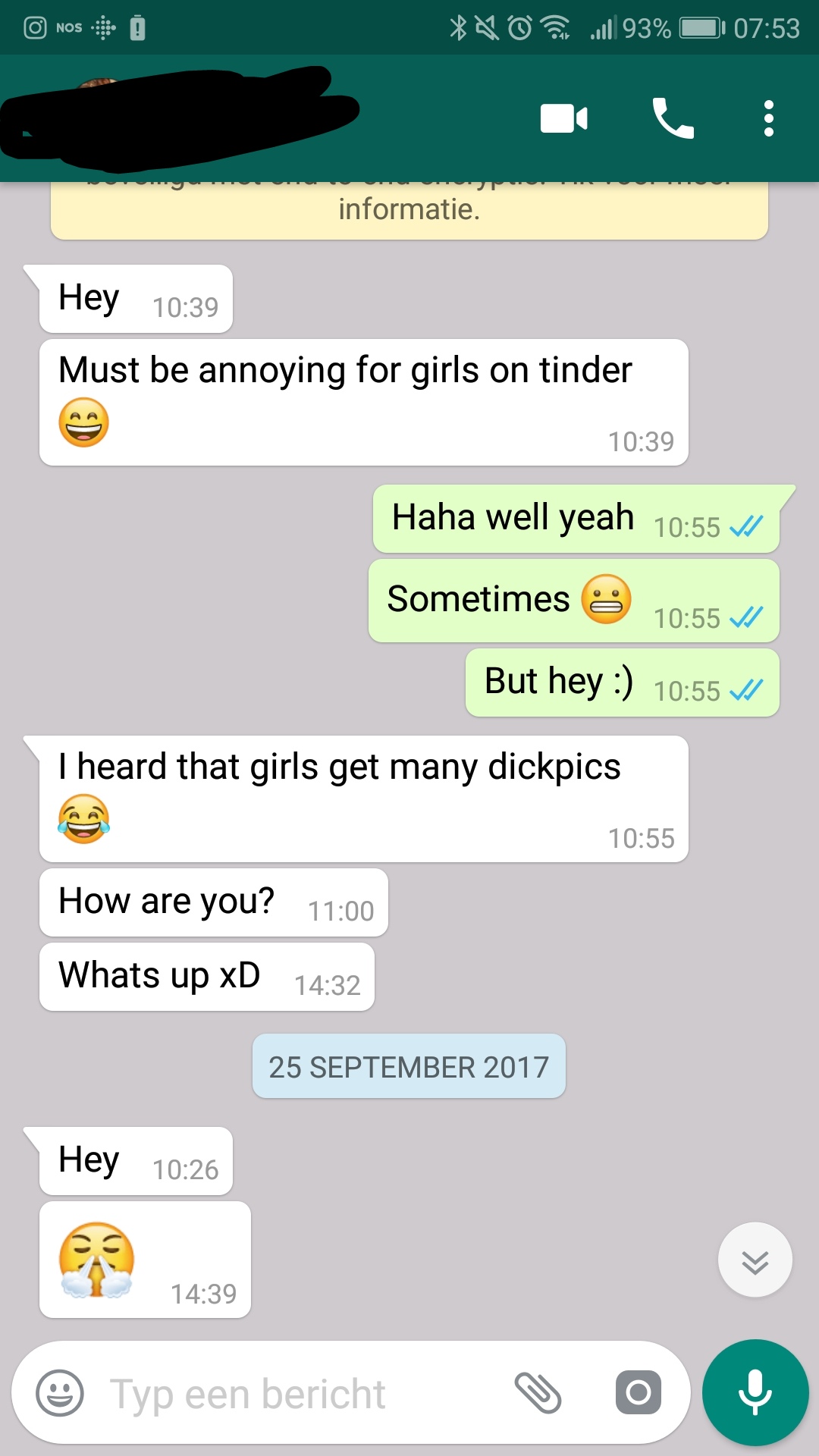Tap the 'Typ een bericht' message field
Viewport: 819px width, 1456px height.
tap(288, 1394)
